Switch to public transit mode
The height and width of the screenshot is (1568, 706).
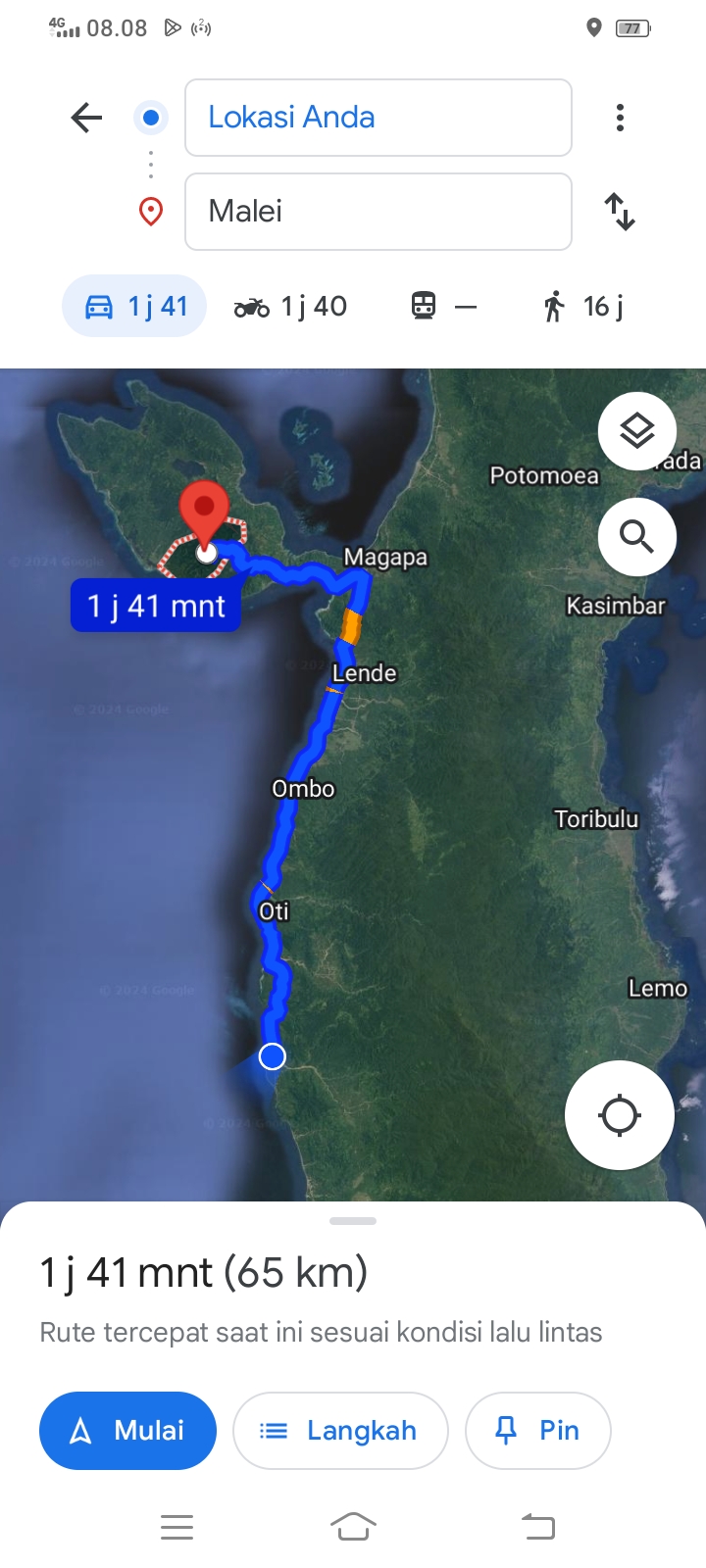coord(443,306)
